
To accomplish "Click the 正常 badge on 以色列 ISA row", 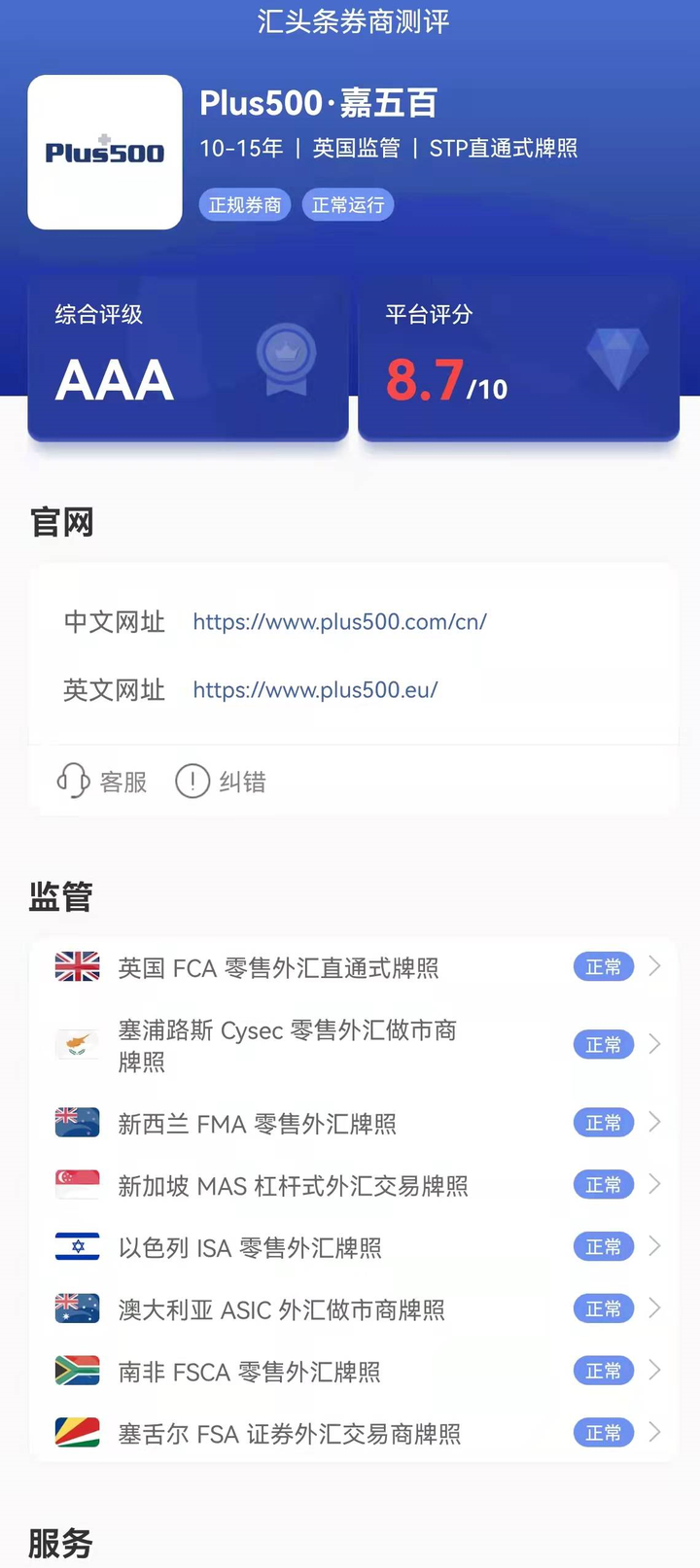I will [603, 1247].
